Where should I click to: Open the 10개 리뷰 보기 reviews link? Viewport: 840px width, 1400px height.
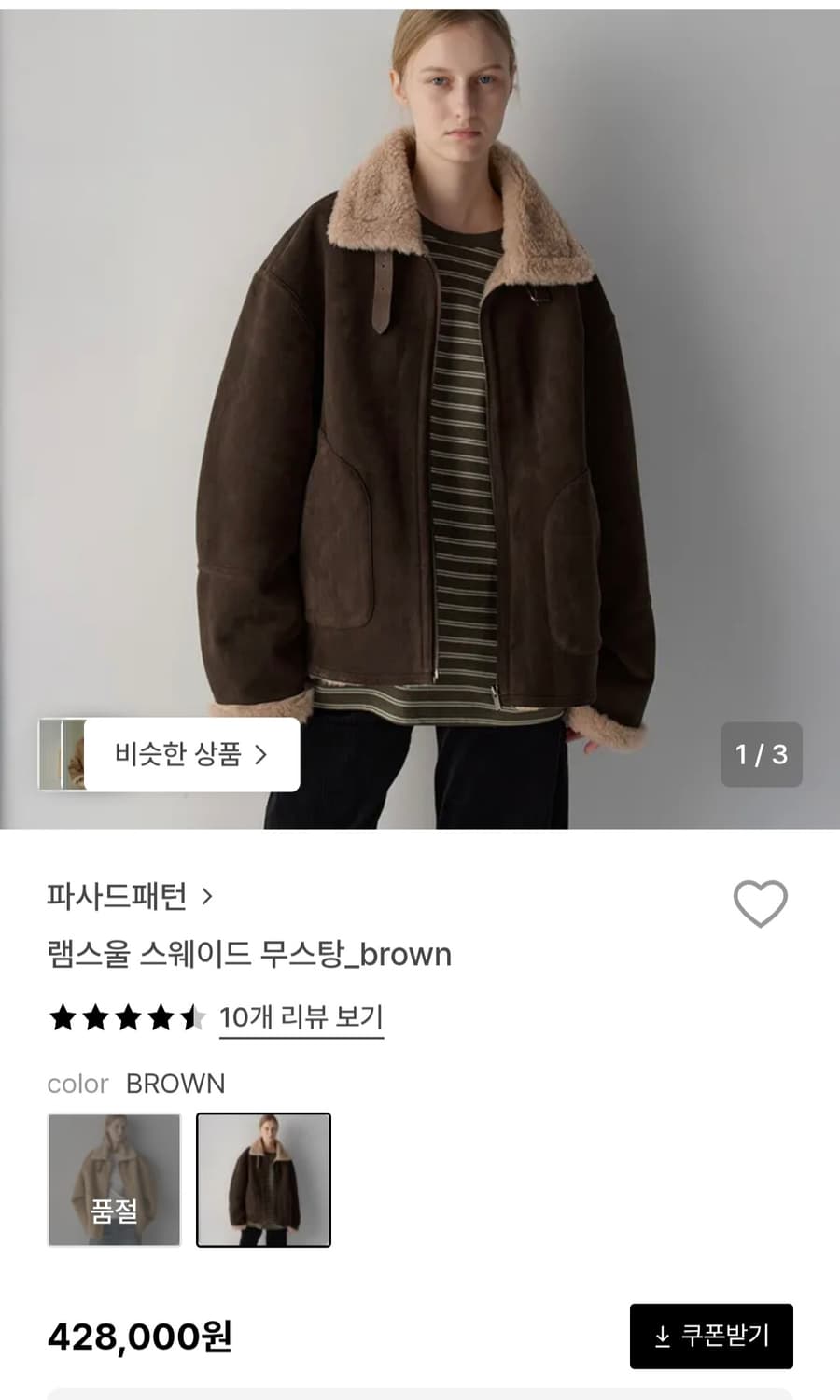pos(301,1017)
